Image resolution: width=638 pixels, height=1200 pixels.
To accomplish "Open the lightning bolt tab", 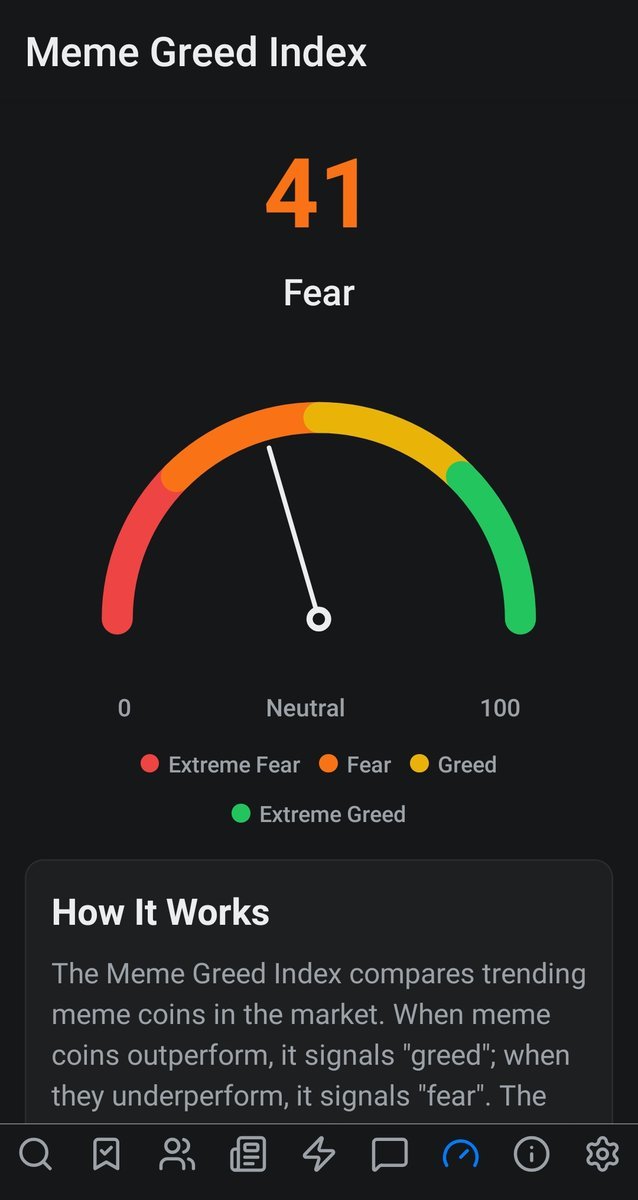I will 319,1155.
